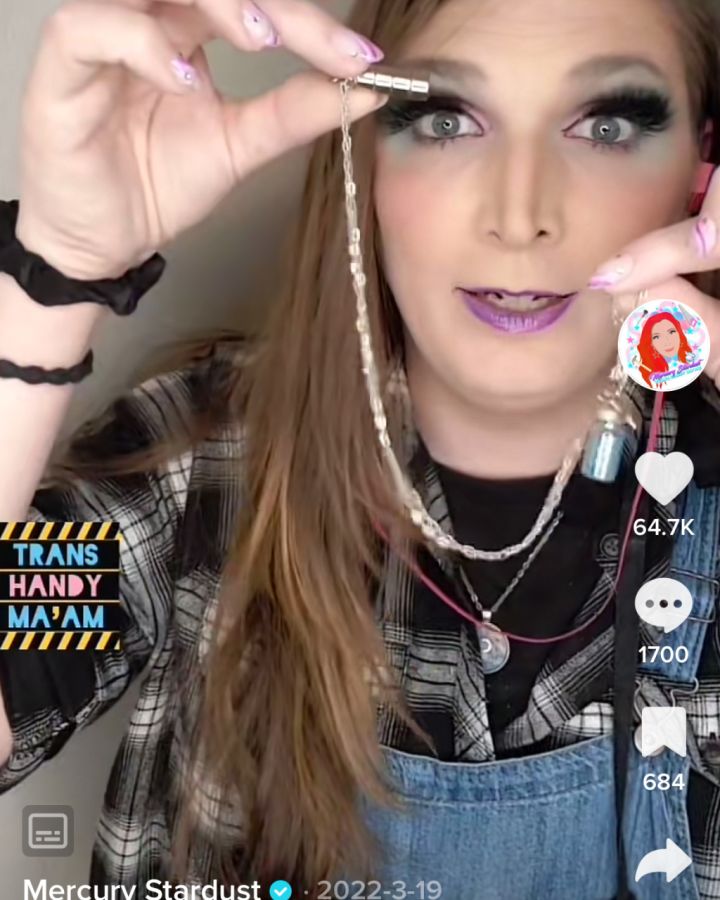Image resolution: width=720 pixels, height=900 pixels.
Task: Open the Mercury Stardust username link
Action: pyautogui.click(x=141, y=889)
